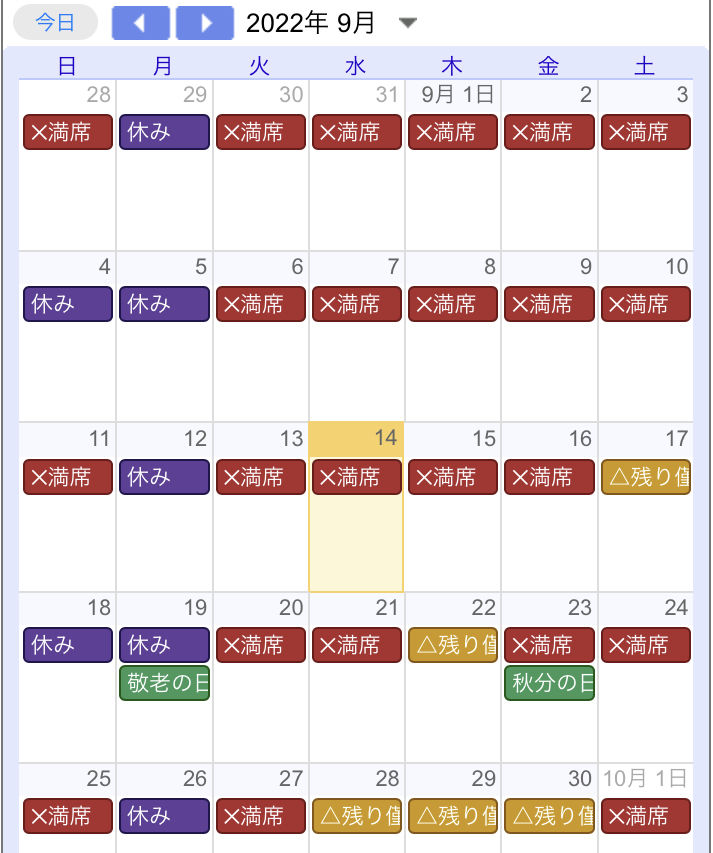The width and height of the screenshot is (713, 853).
Task: Open the ×満席 event on September 14
Action: (x=357, y=477)
